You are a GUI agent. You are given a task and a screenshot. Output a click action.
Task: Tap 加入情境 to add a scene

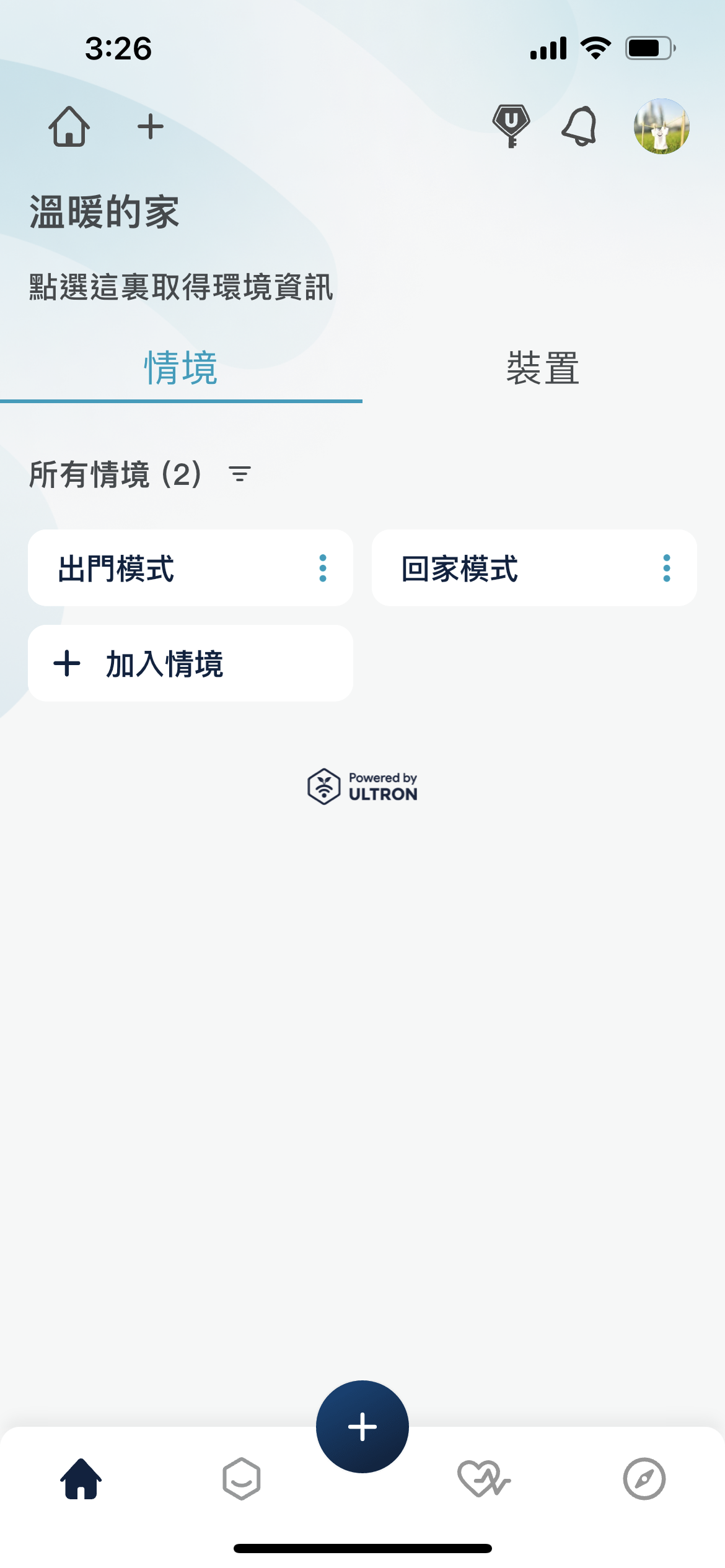[x=190, y=663]
